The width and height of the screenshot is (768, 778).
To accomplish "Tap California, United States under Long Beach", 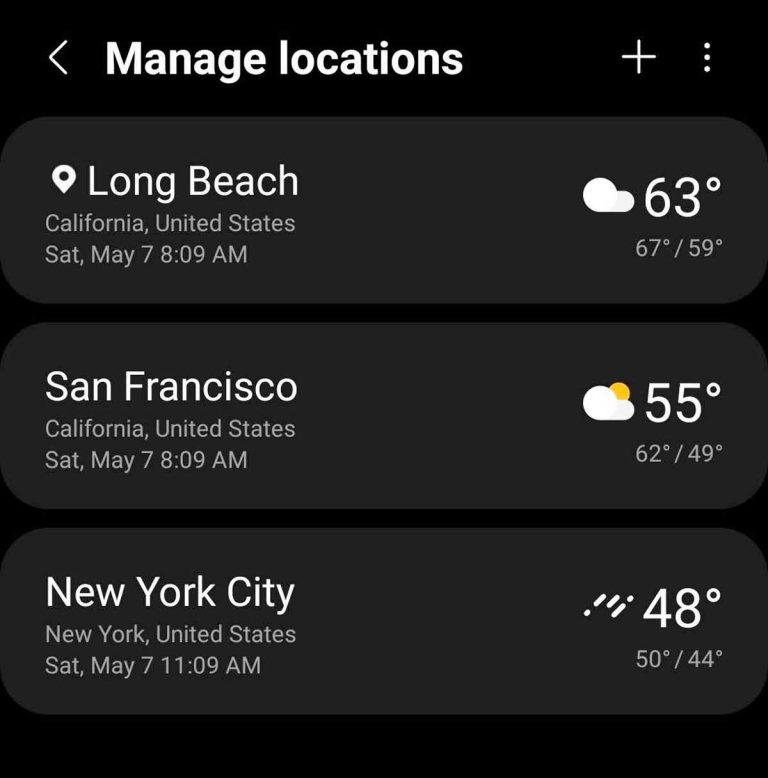I will tap(171, 223).
